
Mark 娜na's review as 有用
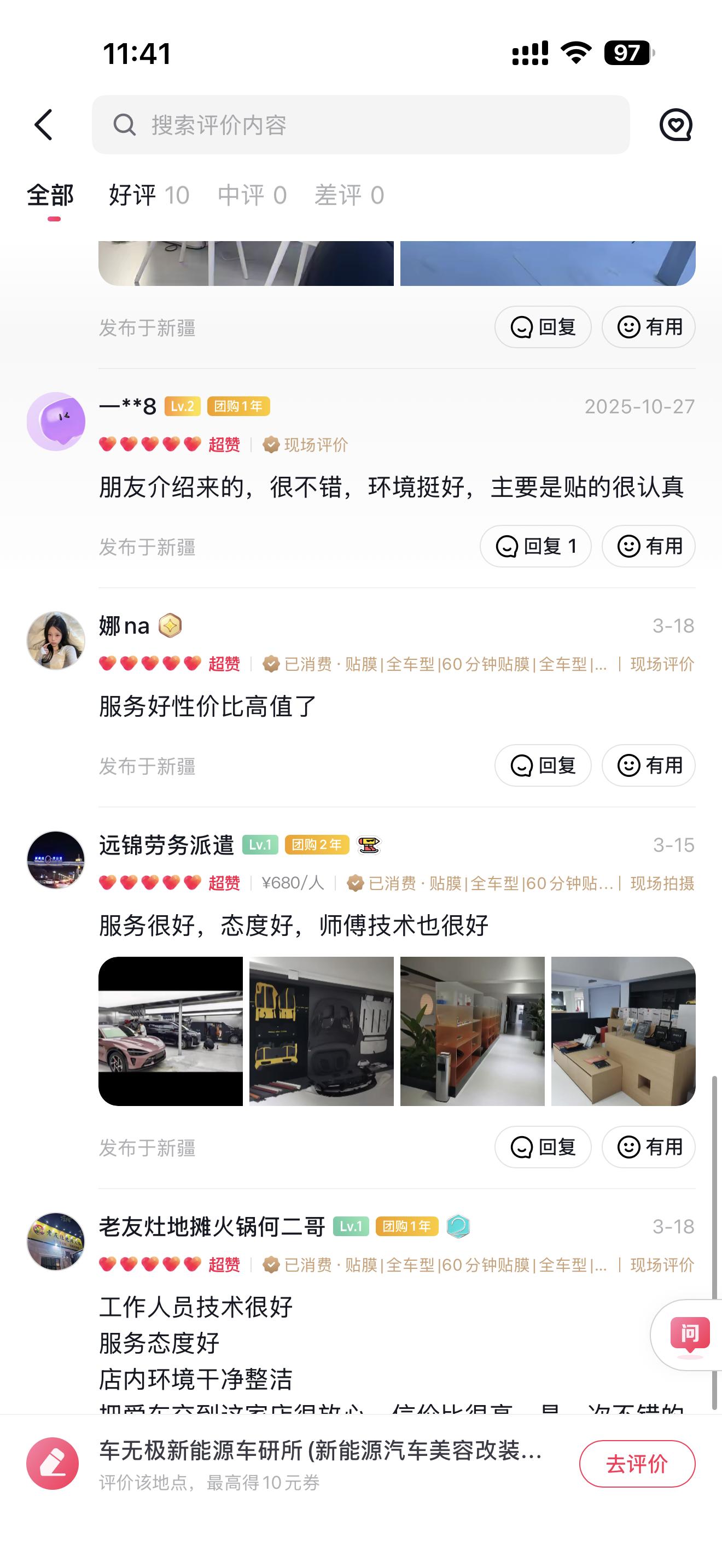point(648,765)
